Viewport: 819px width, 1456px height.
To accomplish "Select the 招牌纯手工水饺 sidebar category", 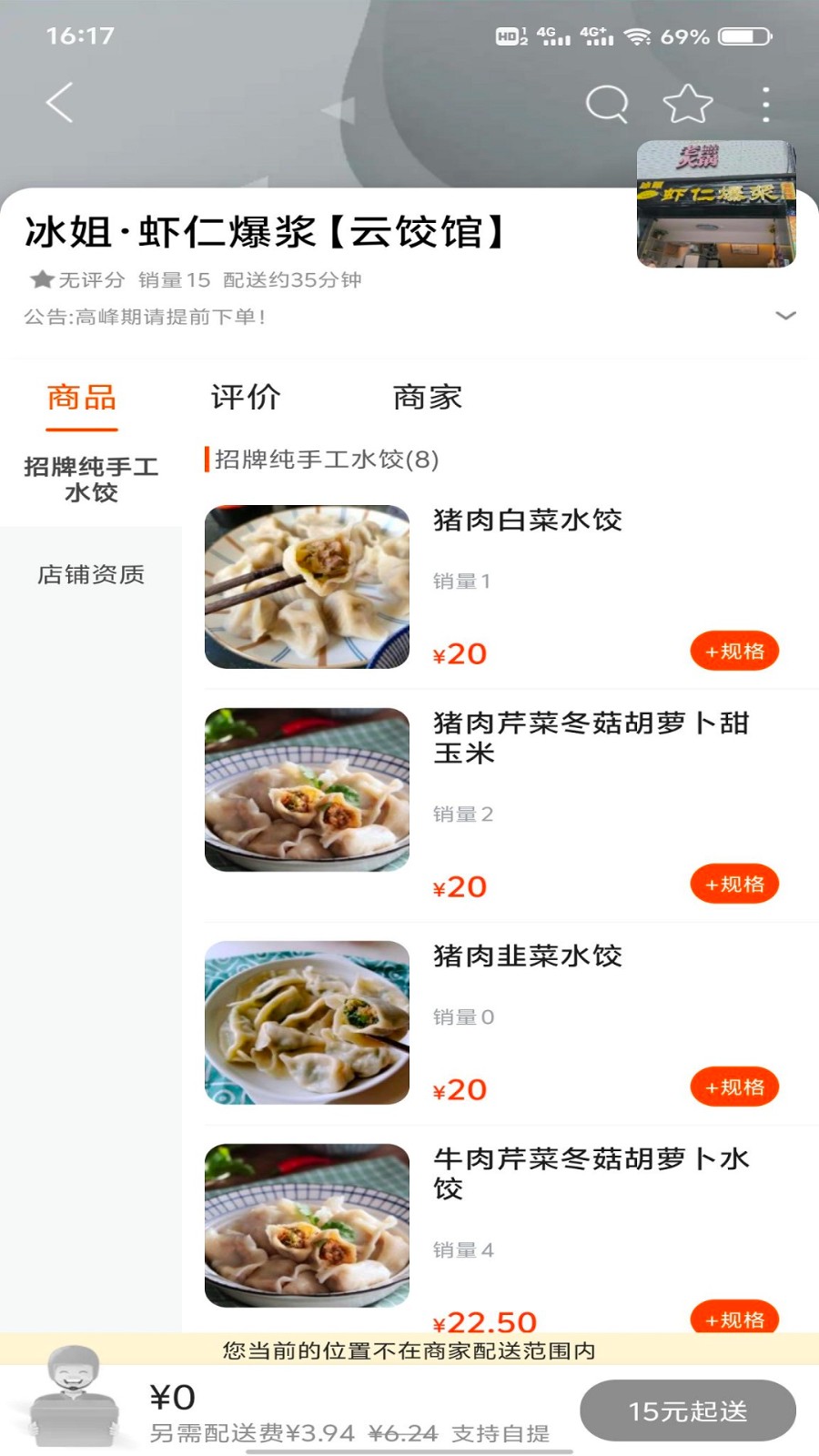I will coord(89,480).
